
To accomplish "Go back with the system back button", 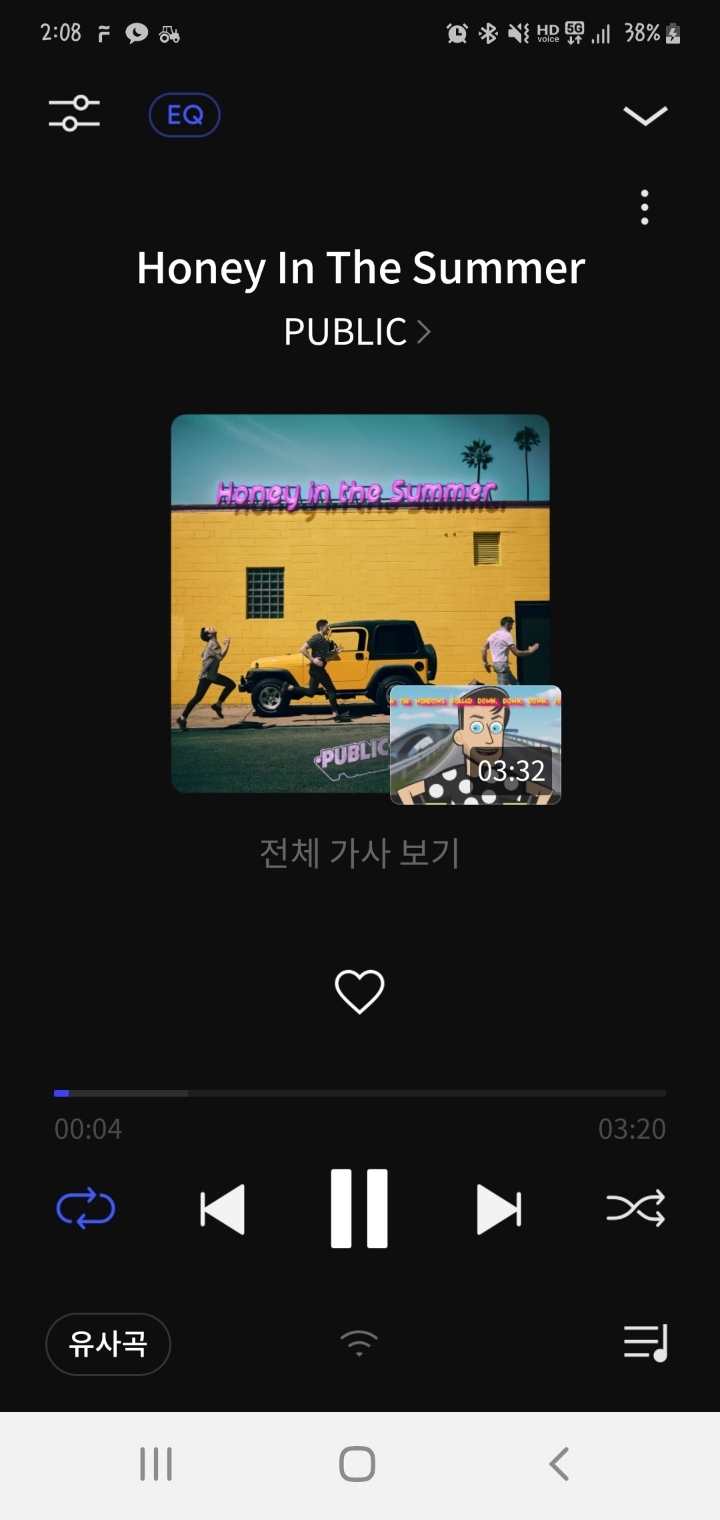I will (x=559, y=1465).
